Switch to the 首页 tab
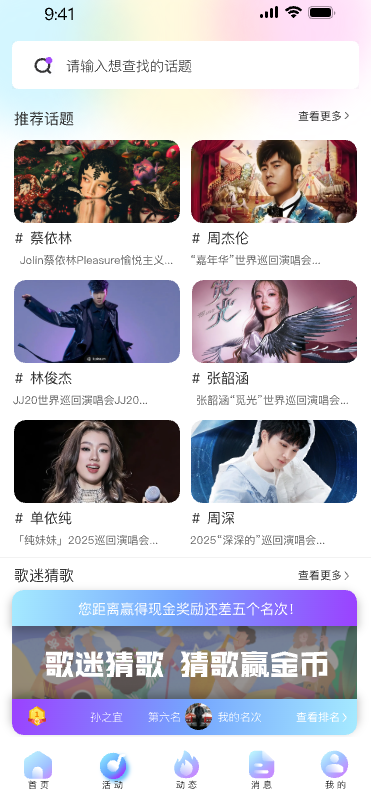Screen dimensions: 371x801 click(38, 770)
